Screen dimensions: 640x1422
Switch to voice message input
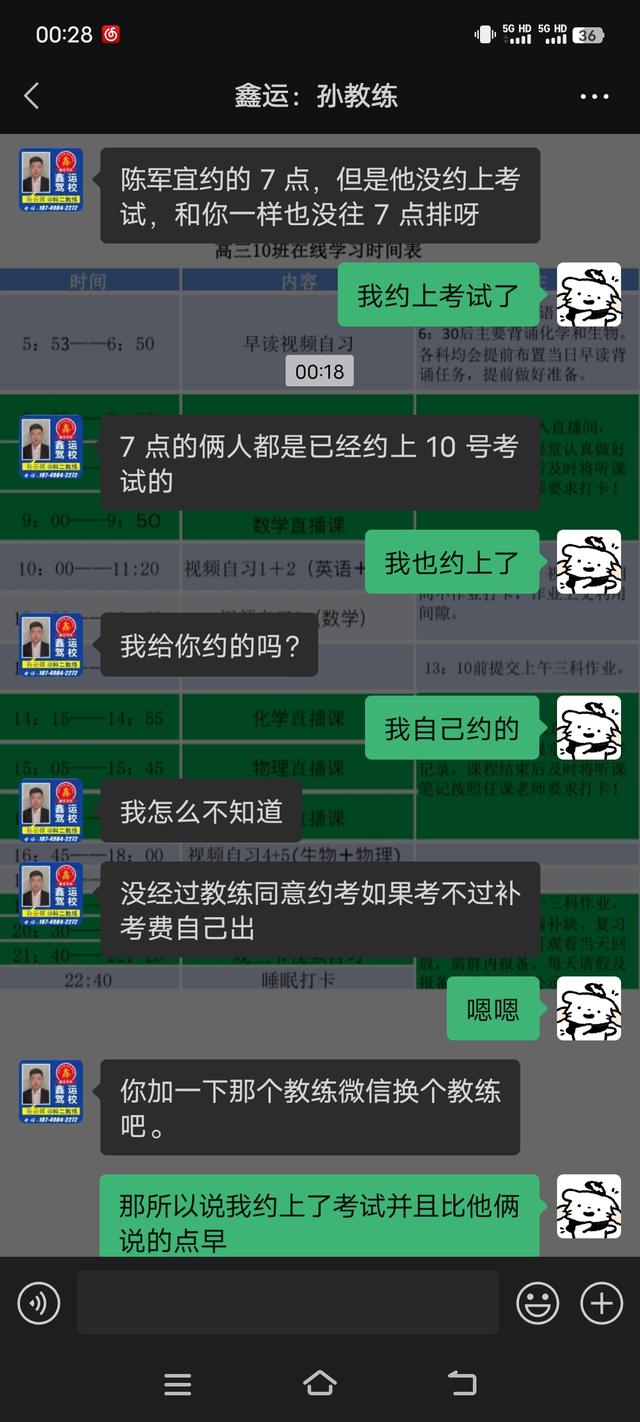[39, 1303]
